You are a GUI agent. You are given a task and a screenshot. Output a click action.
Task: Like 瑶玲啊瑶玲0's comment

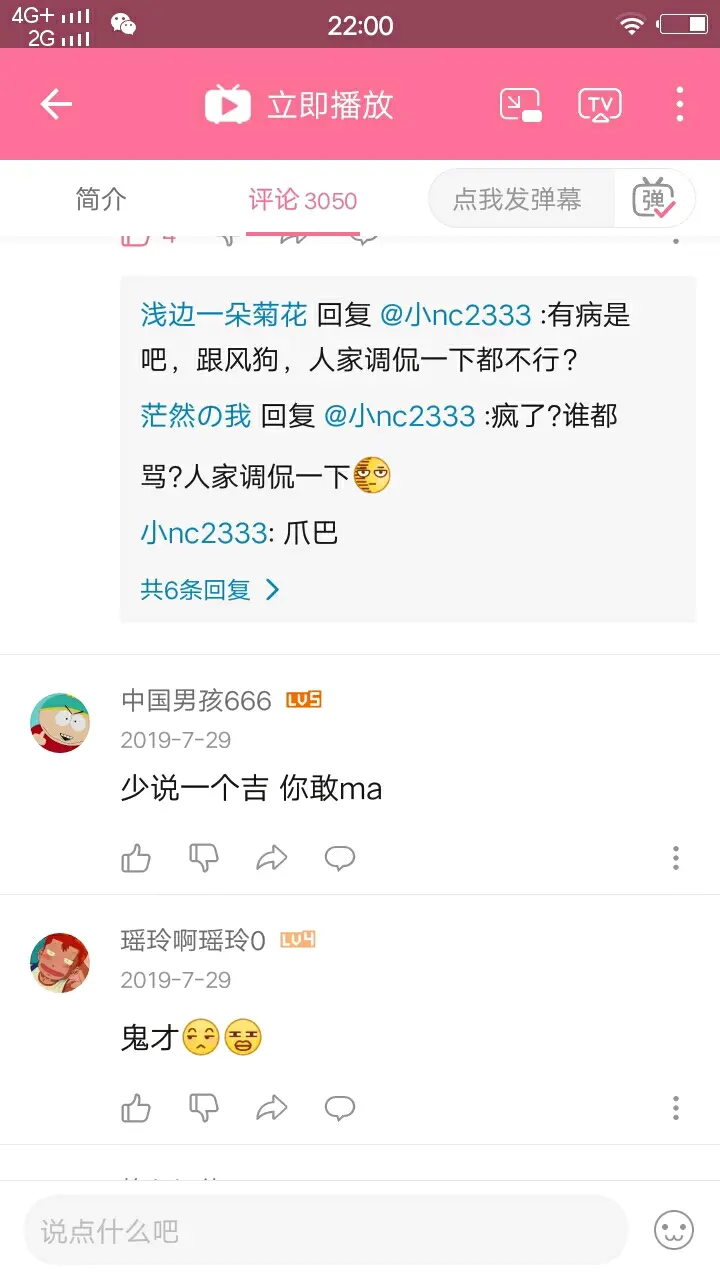click(x=136, y=1108)
